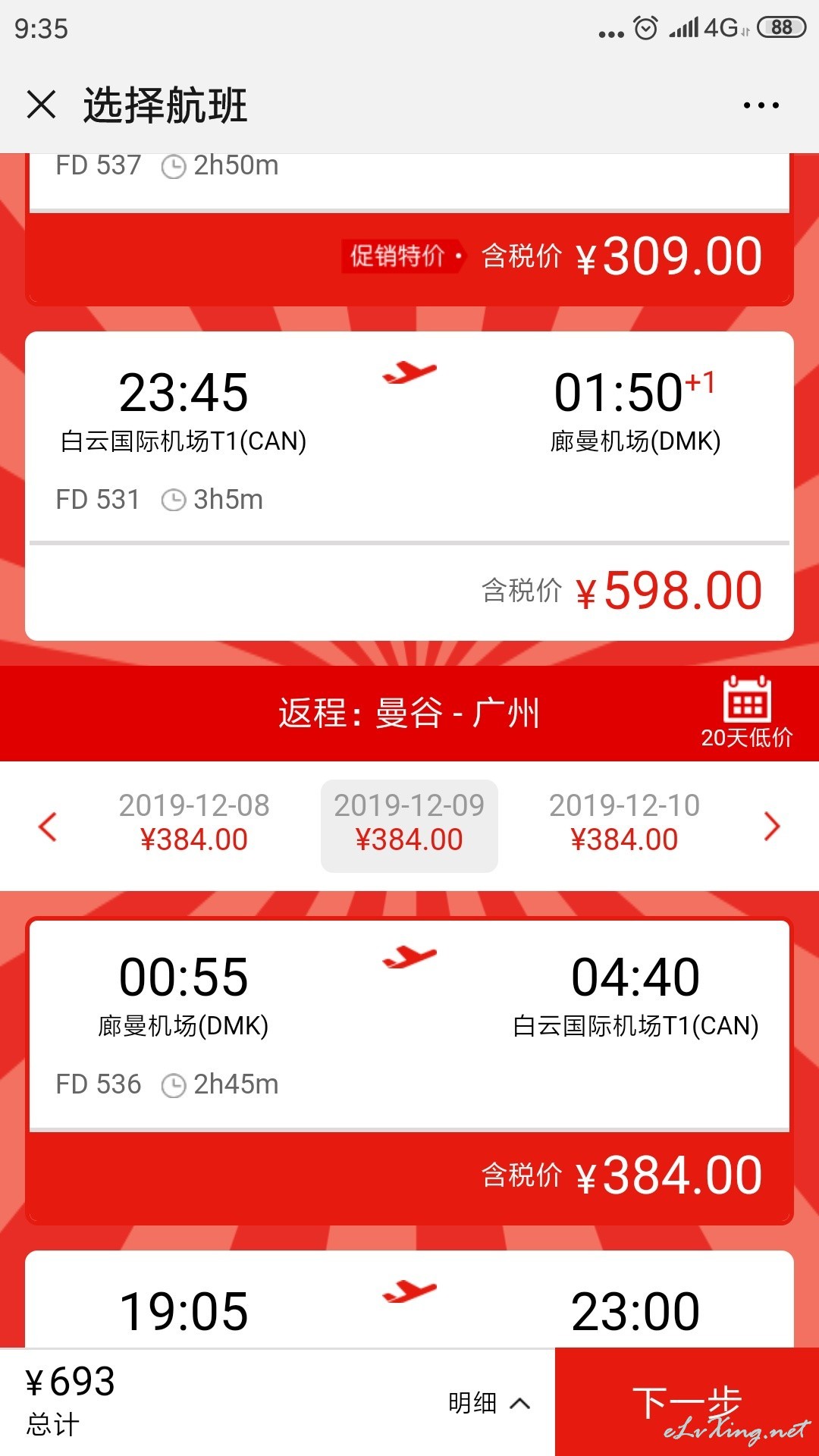Pick return flight FD 536 at 00:55
The height and width of the screenshot is (1456, 819).
[409, 1071]
